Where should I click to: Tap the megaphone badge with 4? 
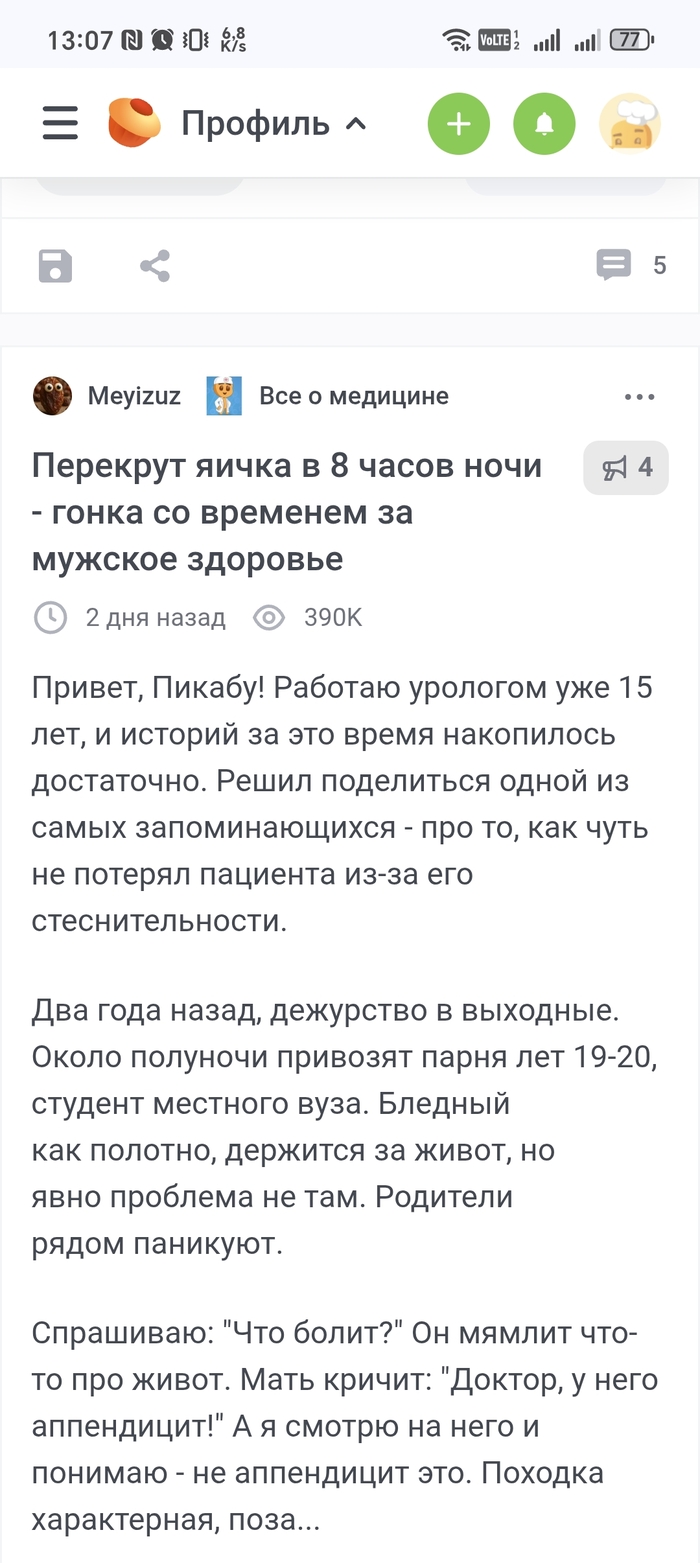(x=626, y=467)
